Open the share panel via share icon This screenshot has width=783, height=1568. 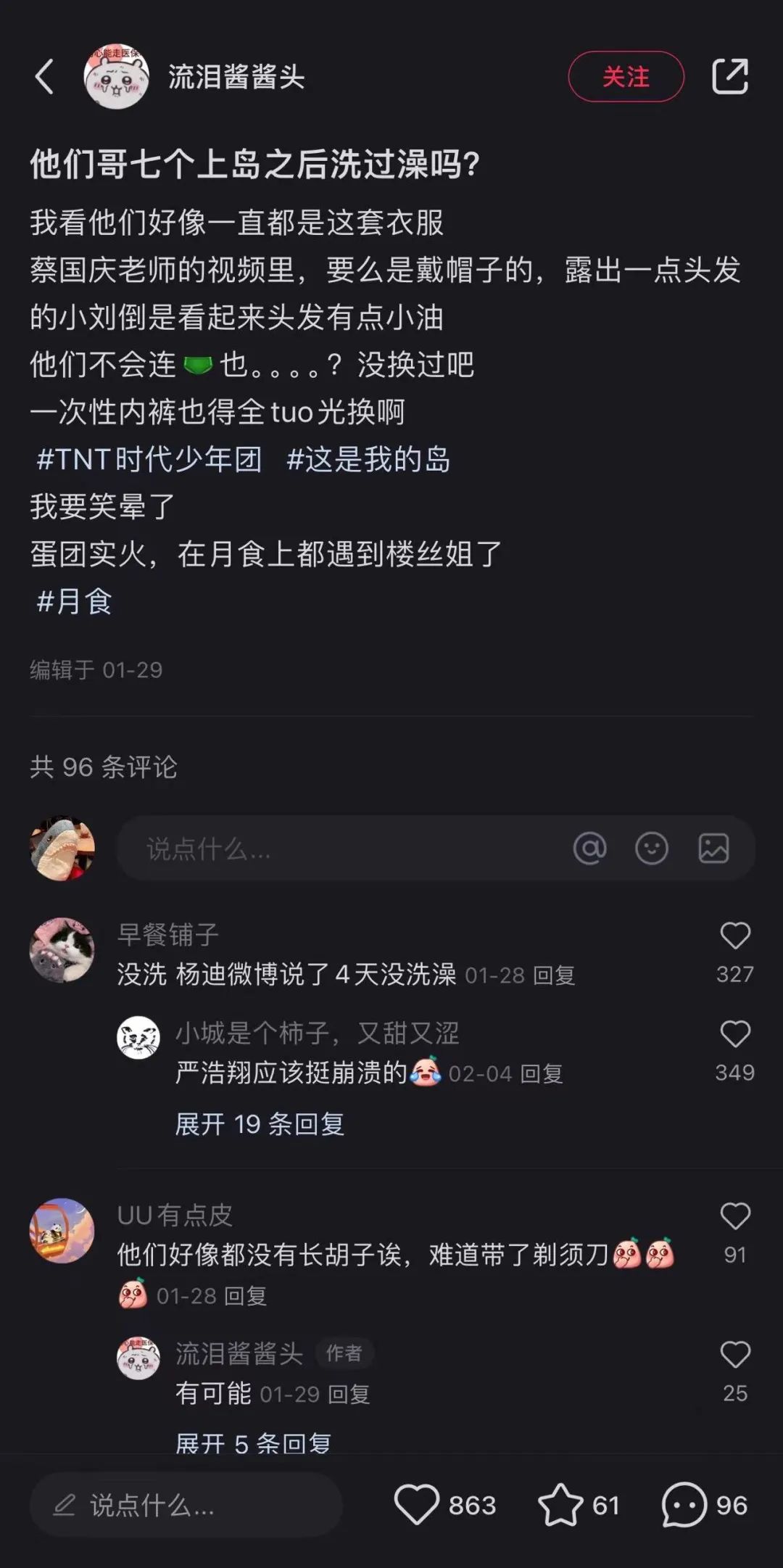731,75
